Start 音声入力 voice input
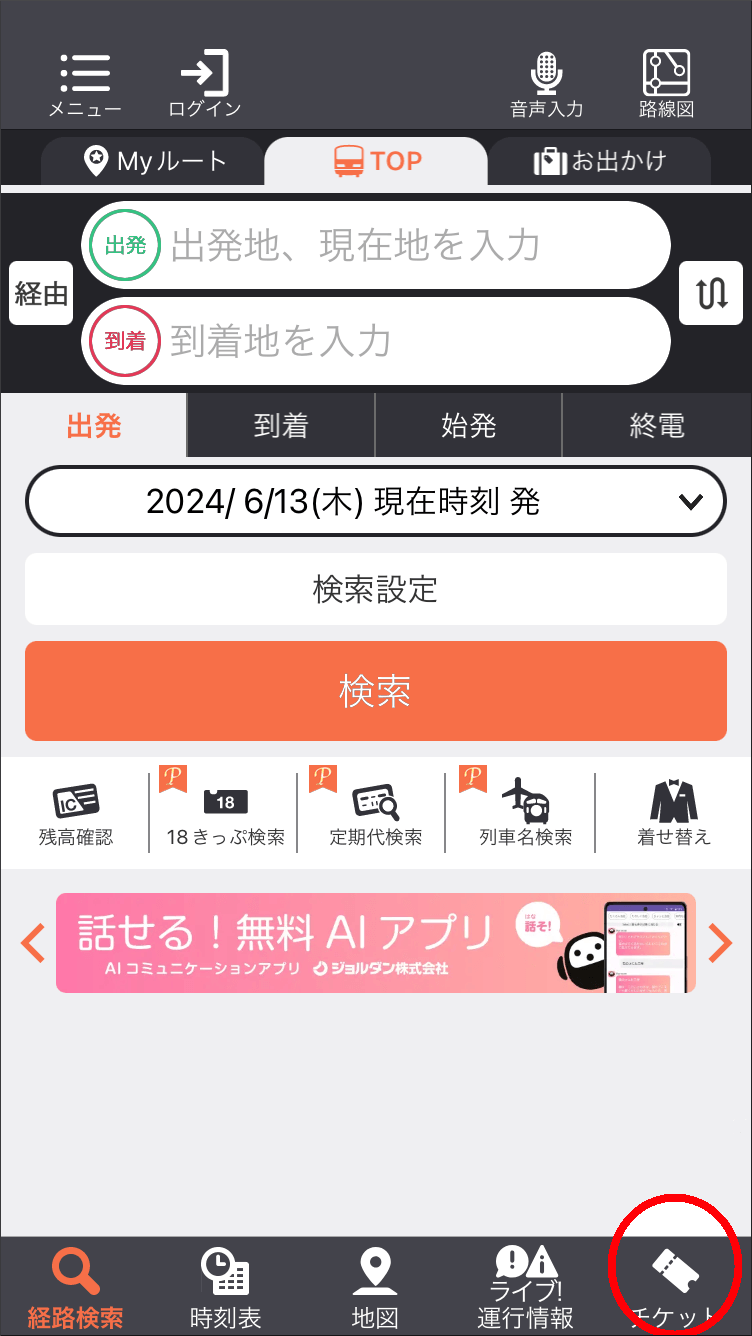752x1336 pixels. pos(546,85)
